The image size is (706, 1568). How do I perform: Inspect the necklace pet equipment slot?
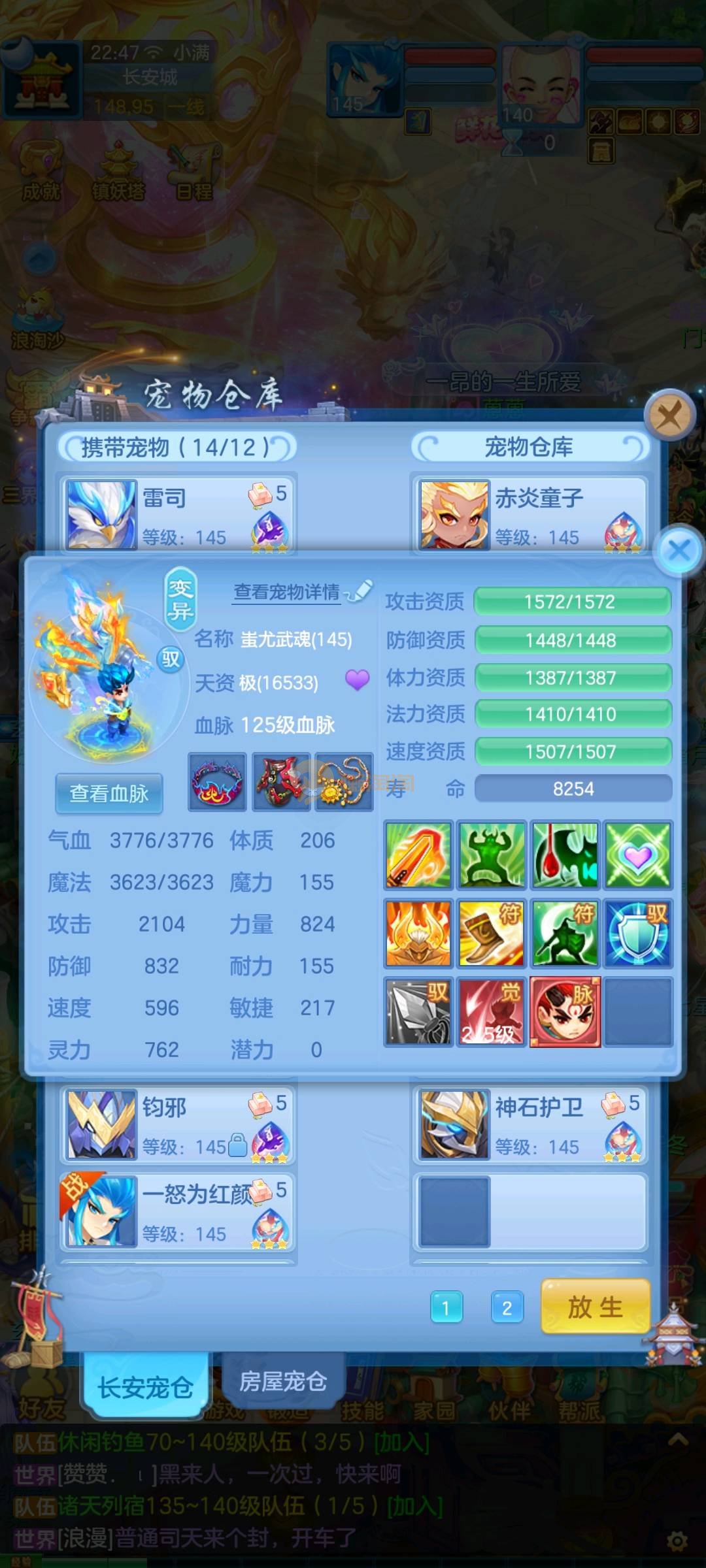click(x=344, y=782)
